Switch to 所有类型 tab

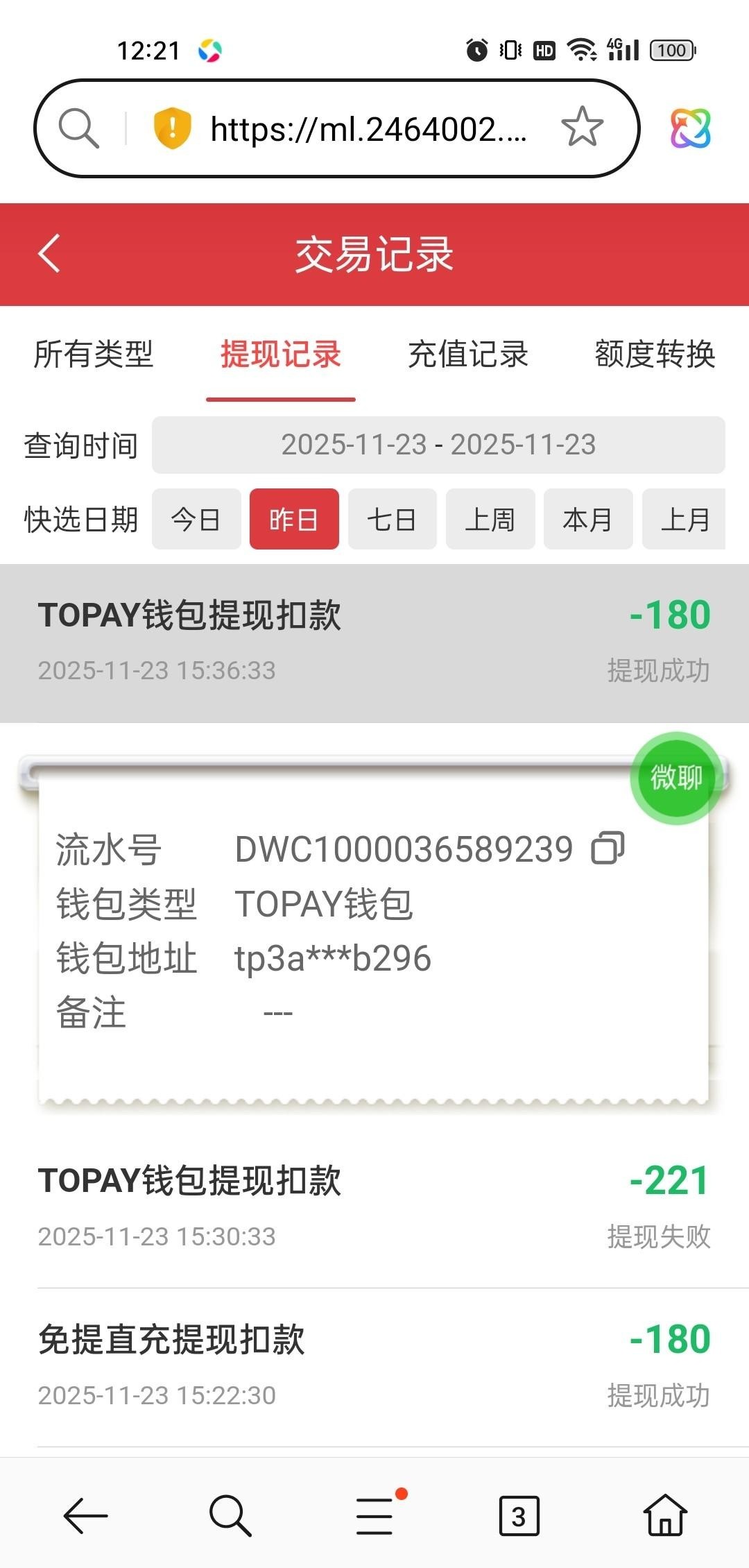pyautogui.click(x=94, y=355)
